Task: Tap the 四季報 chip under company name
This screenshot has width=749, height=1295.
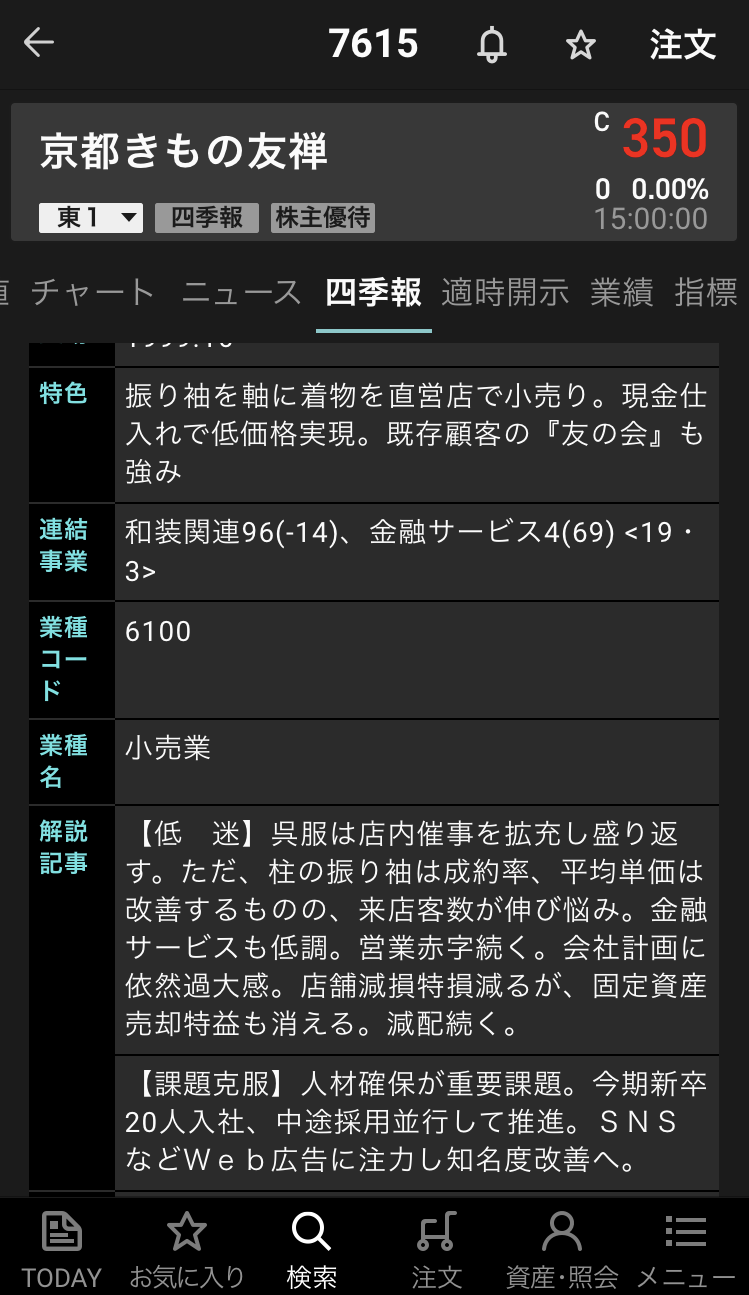Action: [x=207, y=218]
